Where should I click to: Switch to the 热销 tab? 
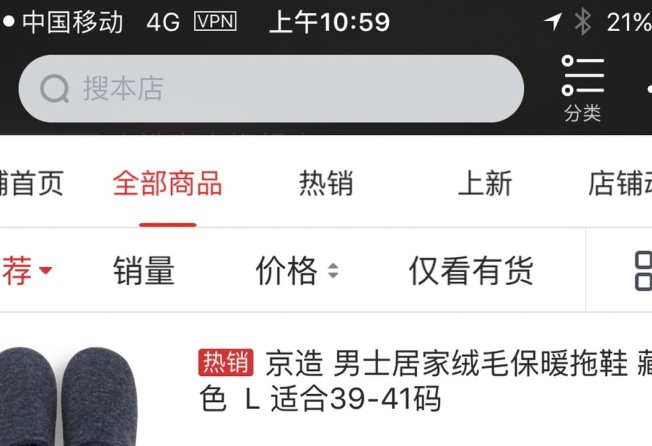pyautogui.click(x=326, y=184)
